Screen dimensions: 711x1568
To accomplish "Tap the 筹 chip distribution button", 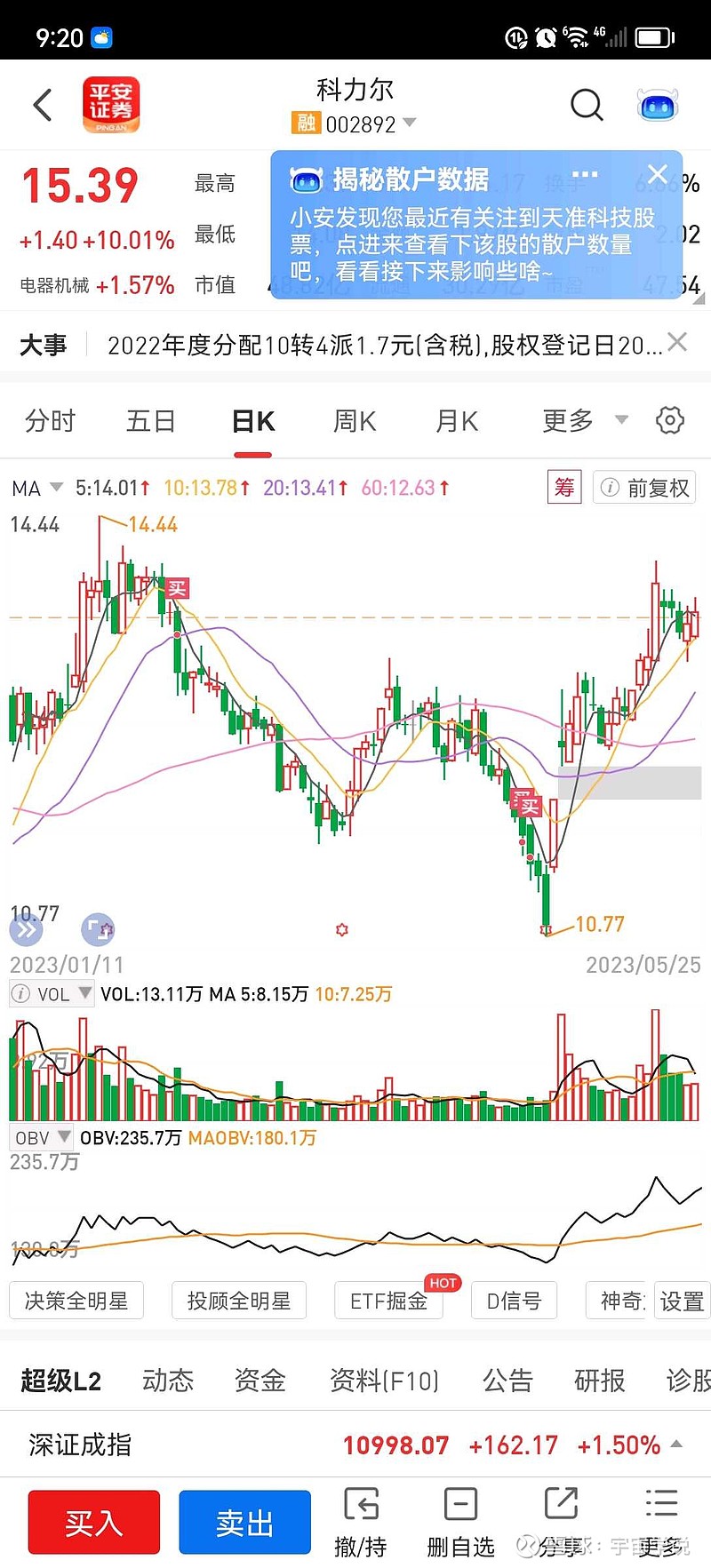I will point(564,488).
